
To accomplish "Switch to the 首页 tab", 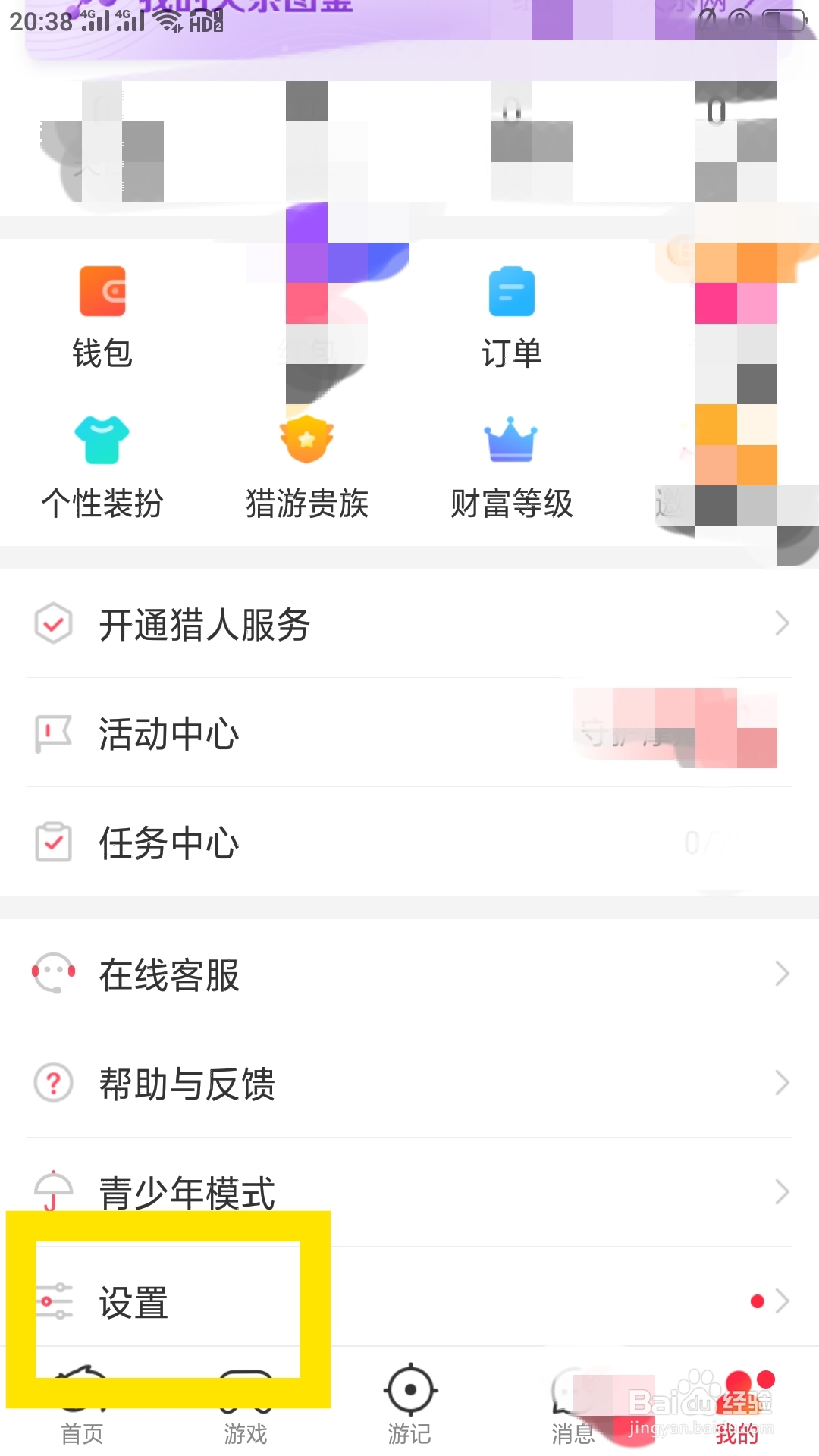I will pos(82,1407).
